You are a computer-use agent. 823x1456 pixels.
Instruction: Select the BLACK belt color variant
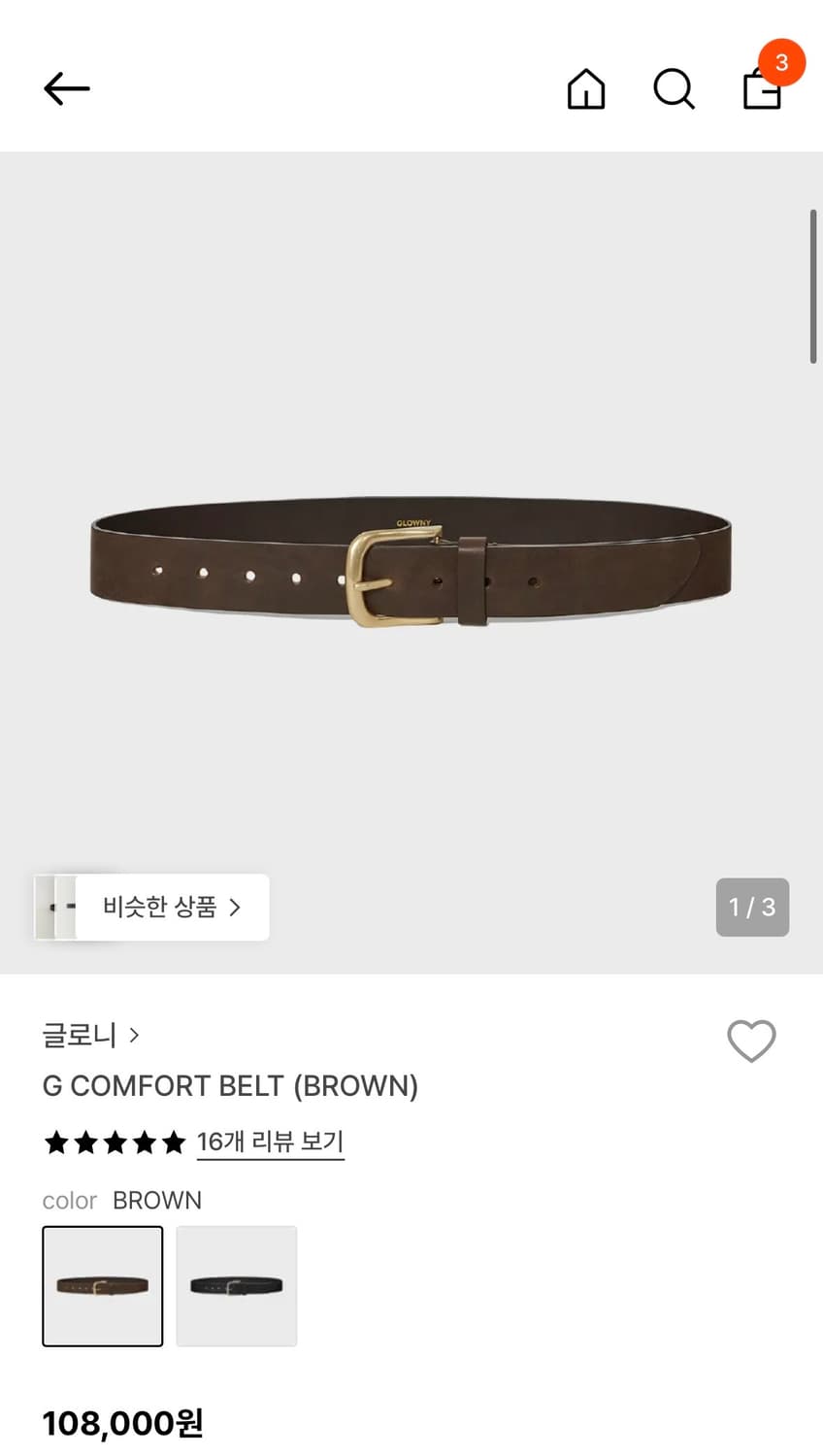tap(236, 1285)
